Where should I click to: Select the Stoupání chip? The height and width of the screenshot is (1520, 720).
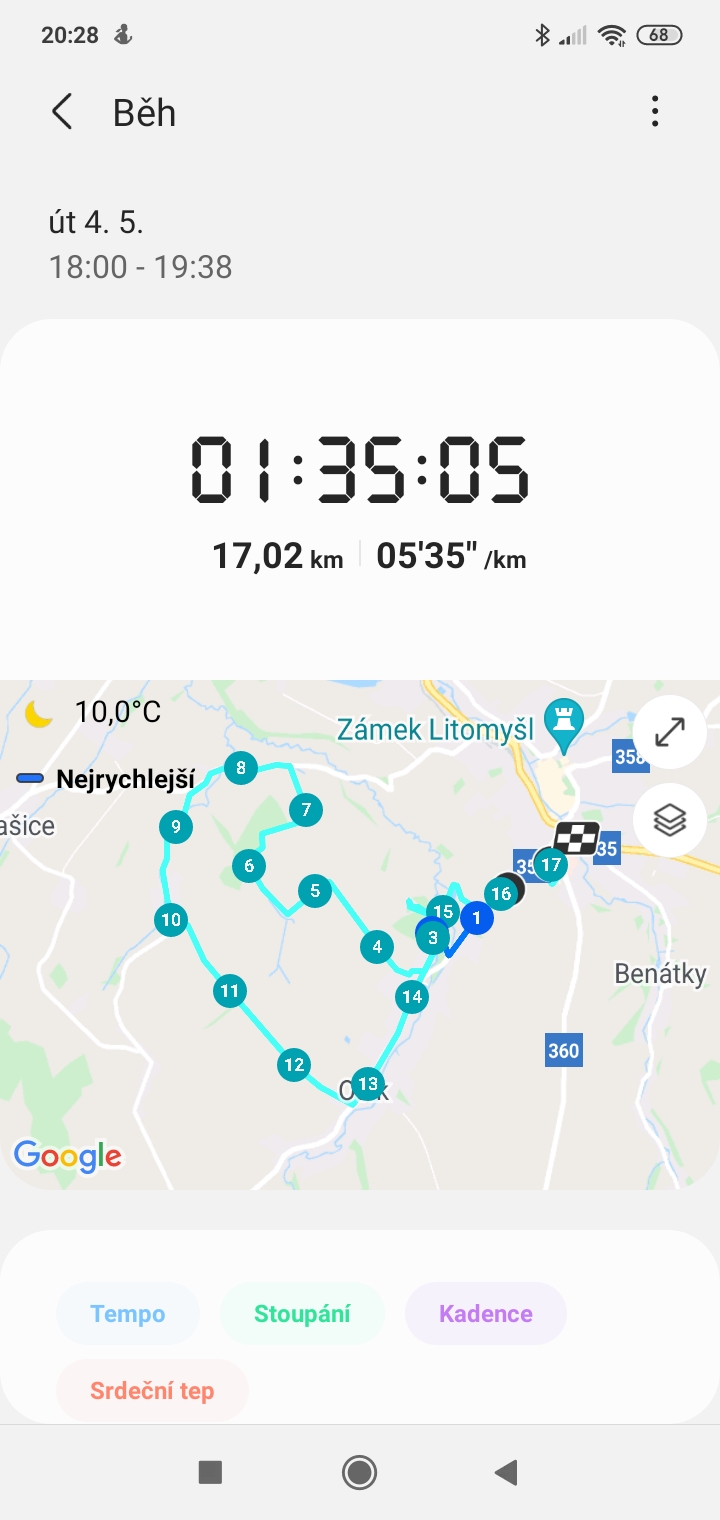302,1313
